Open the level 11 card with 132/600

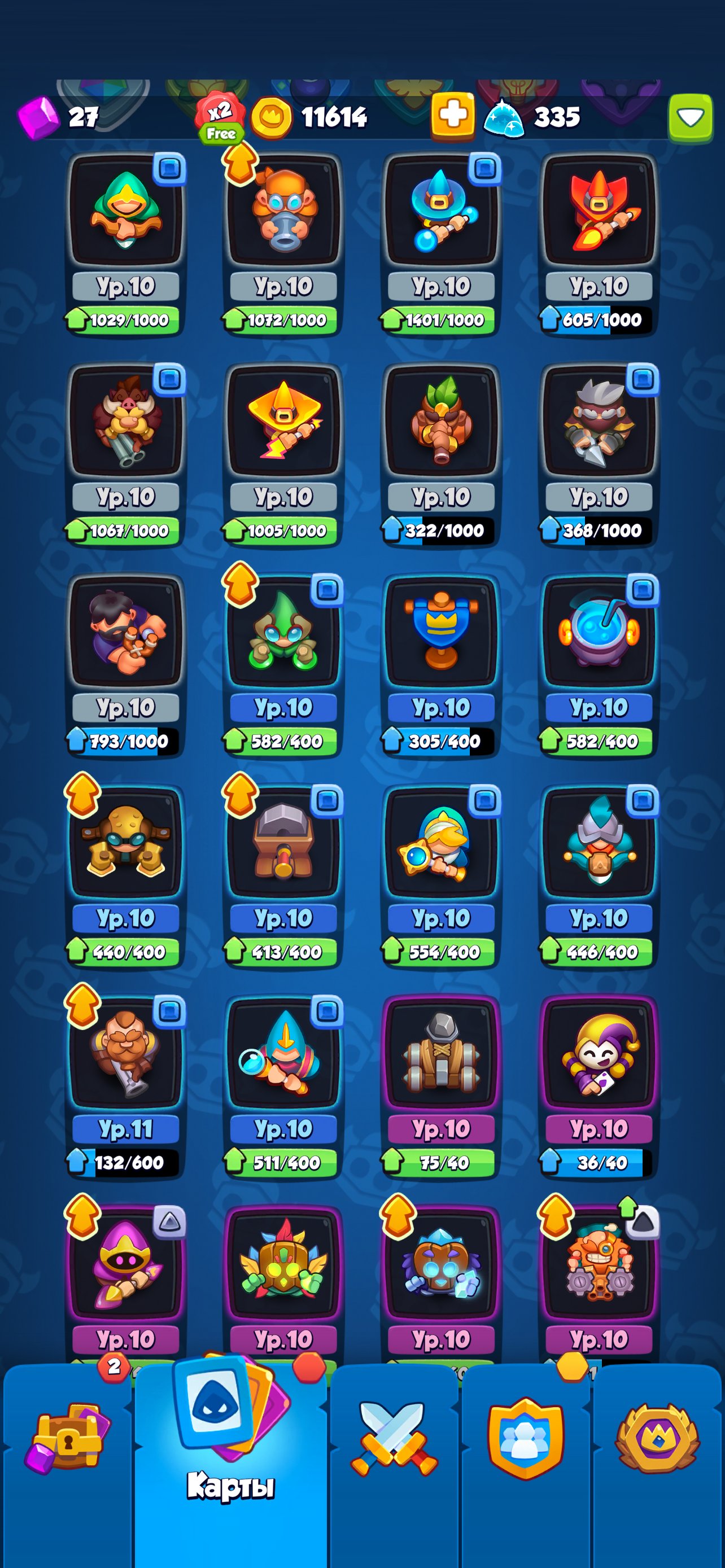125,1087
